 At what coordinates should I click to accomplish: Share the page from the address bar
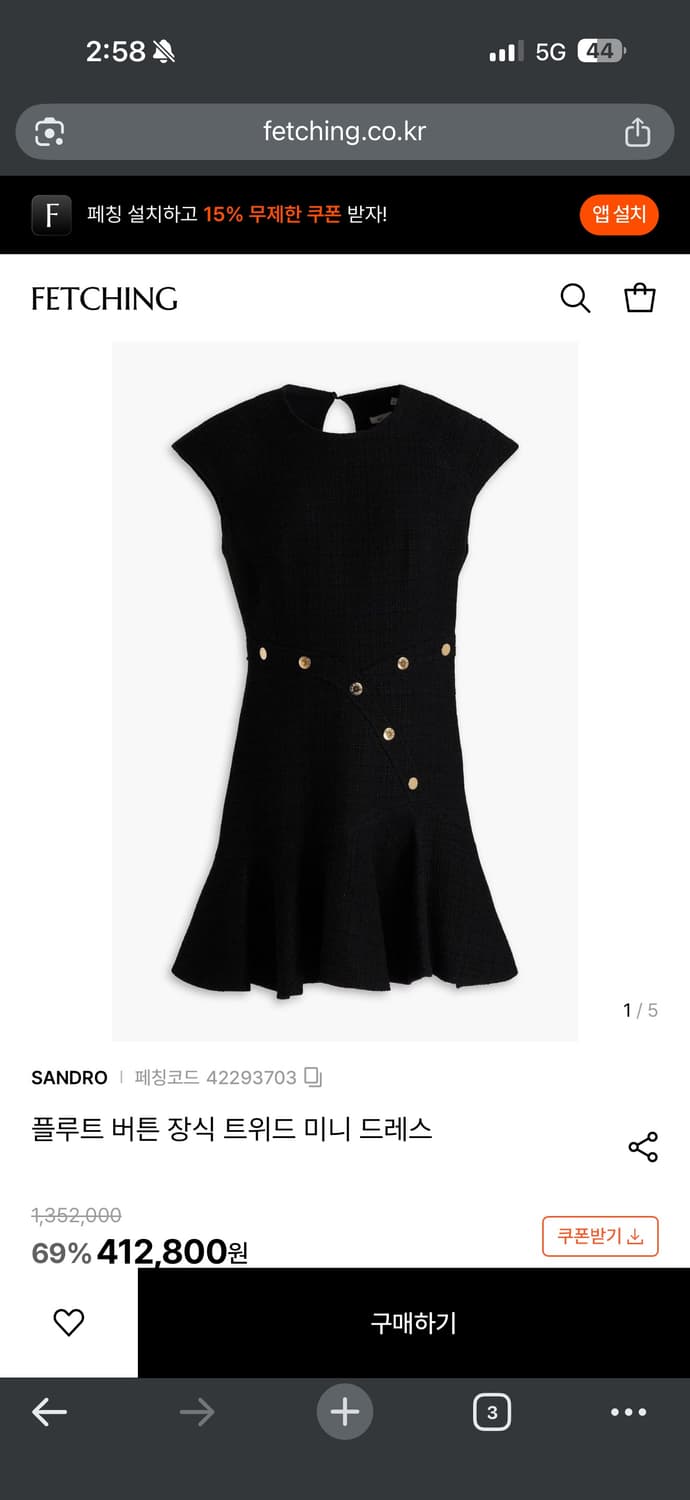[638, 132]
